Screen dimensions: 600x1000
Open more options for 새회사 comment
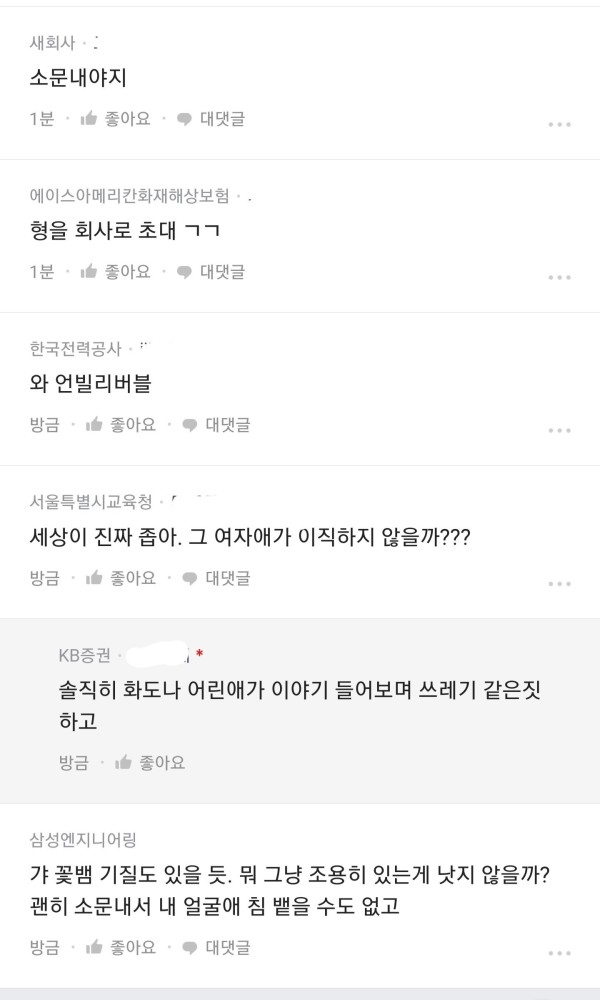[559, 124]
